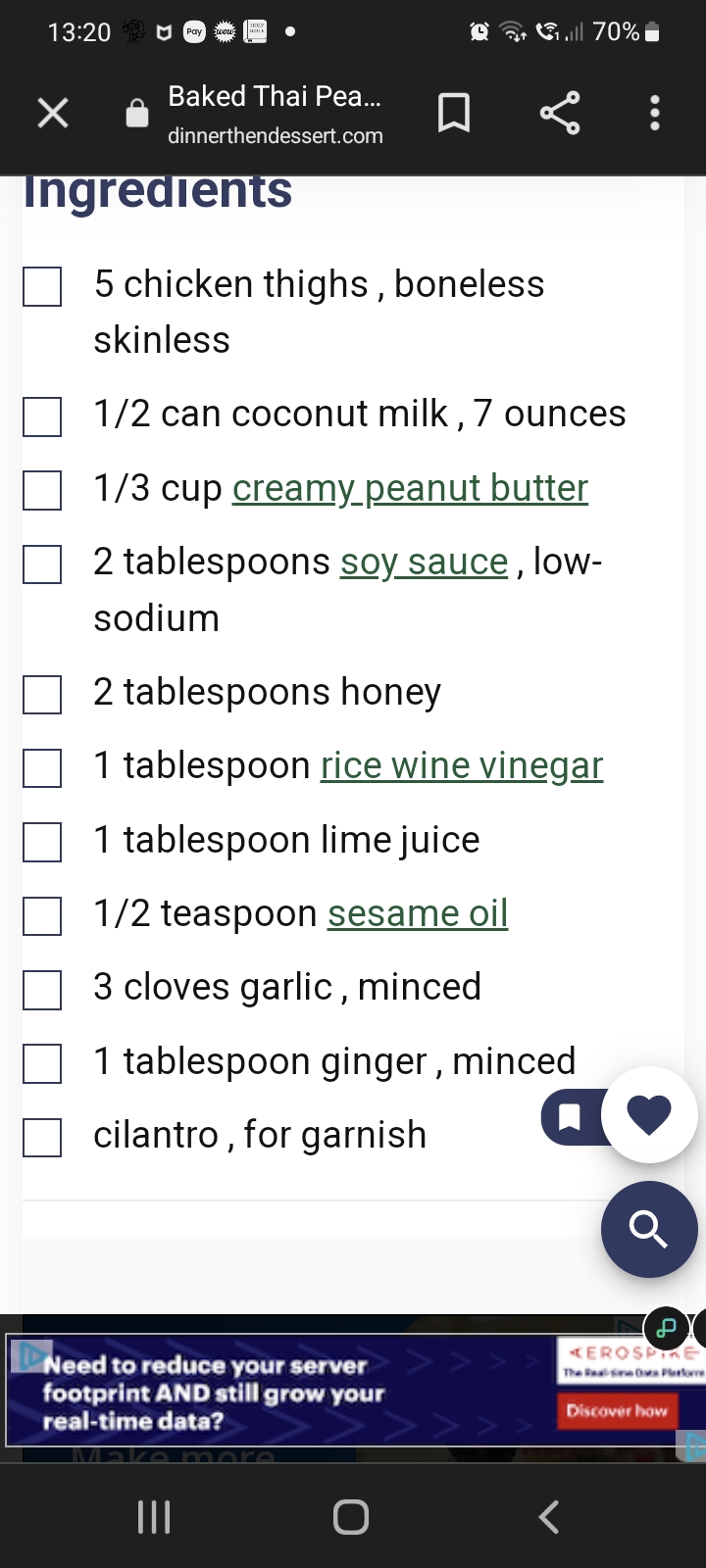Image resolution: width=706 pixels, height=1568 pixels.
Task: Check the cilantro garnish box
Action: coord(42,1137)
